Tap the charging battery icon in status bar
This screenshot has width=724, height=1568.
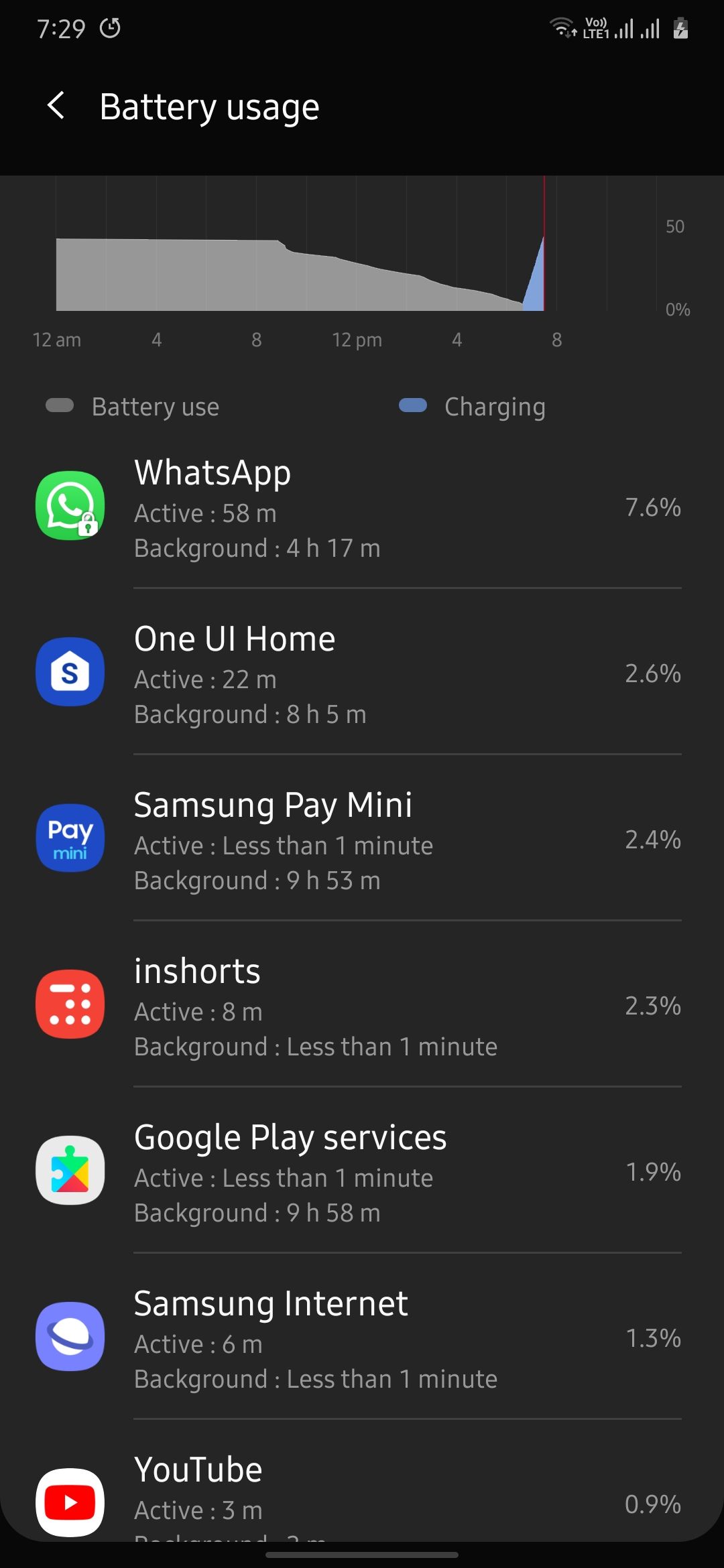point(680,29)
